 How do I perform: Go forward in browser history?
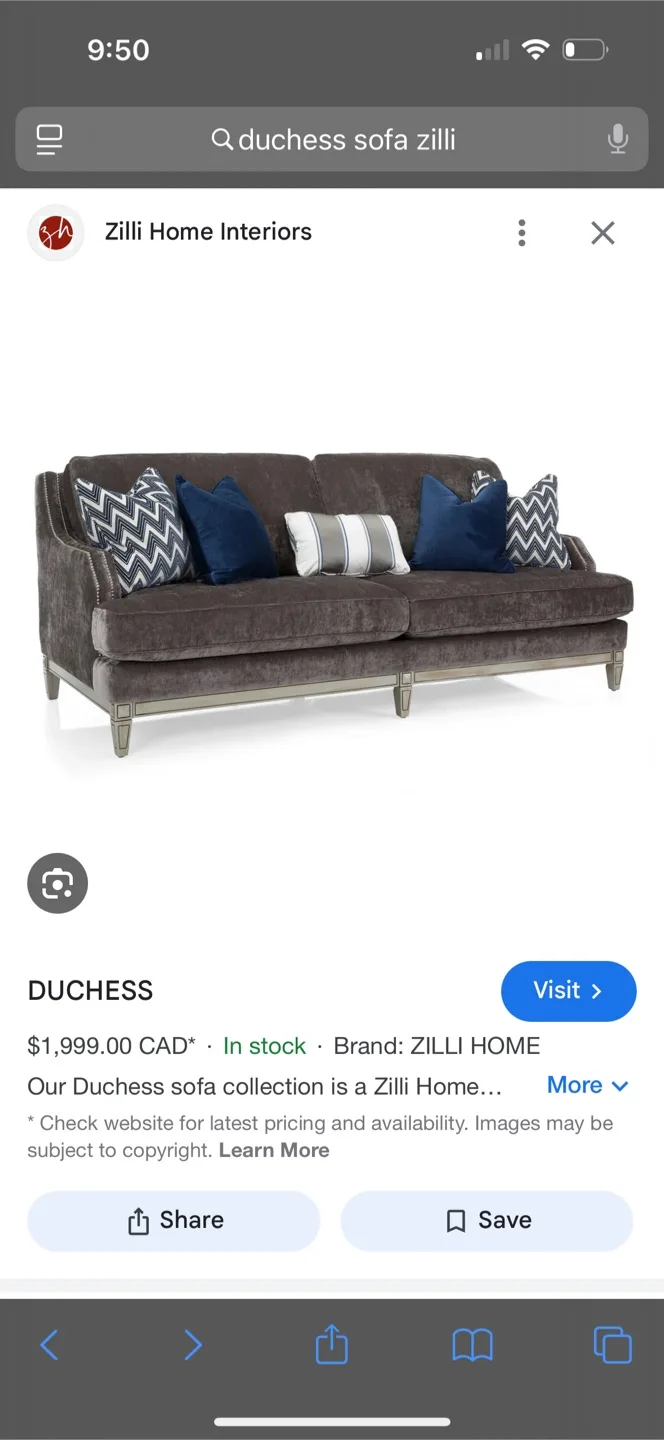pos(192,1345)
